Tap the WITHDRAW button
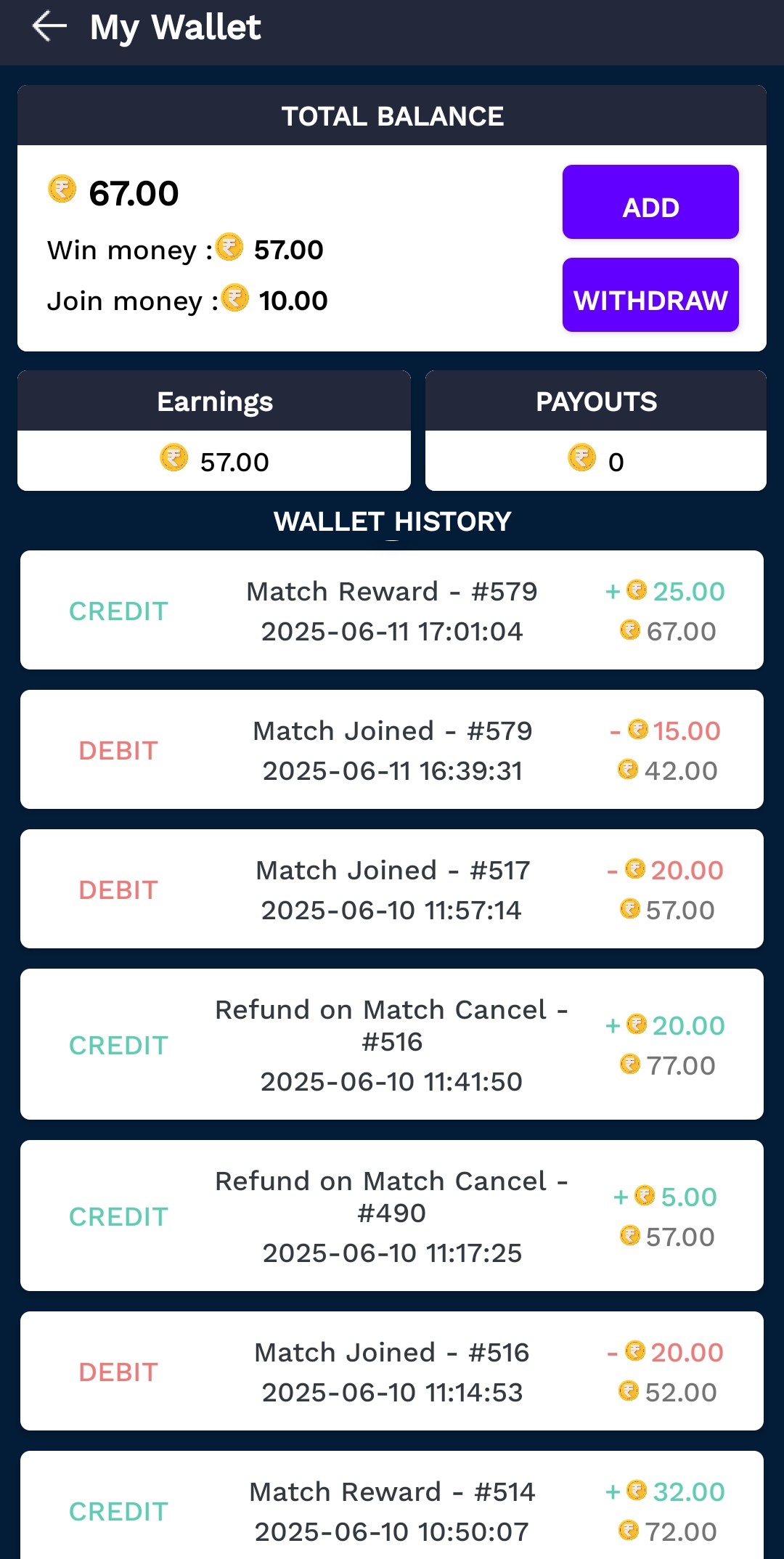This screenshot has height=1559, width=784. (650, 295)
